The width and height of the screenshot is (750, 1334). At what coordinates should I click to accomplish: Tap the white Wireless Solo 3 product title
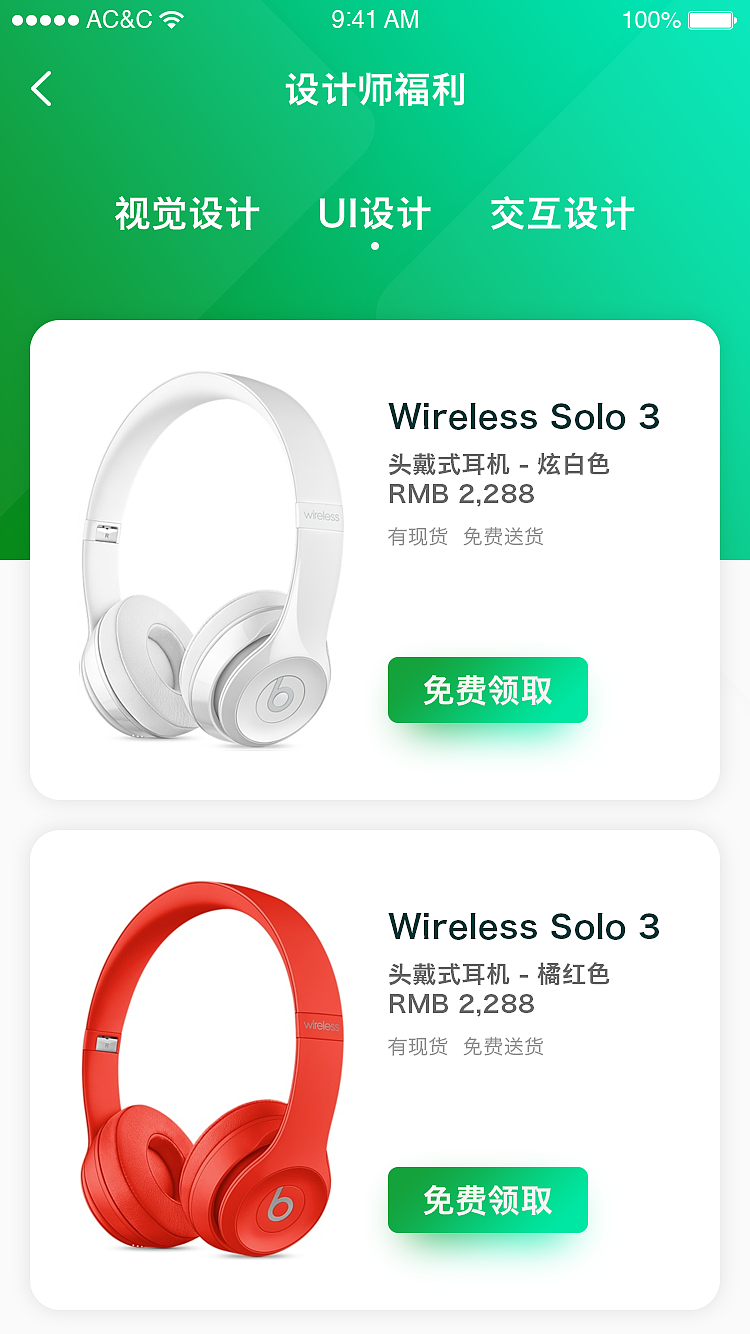tap(525, 417)
